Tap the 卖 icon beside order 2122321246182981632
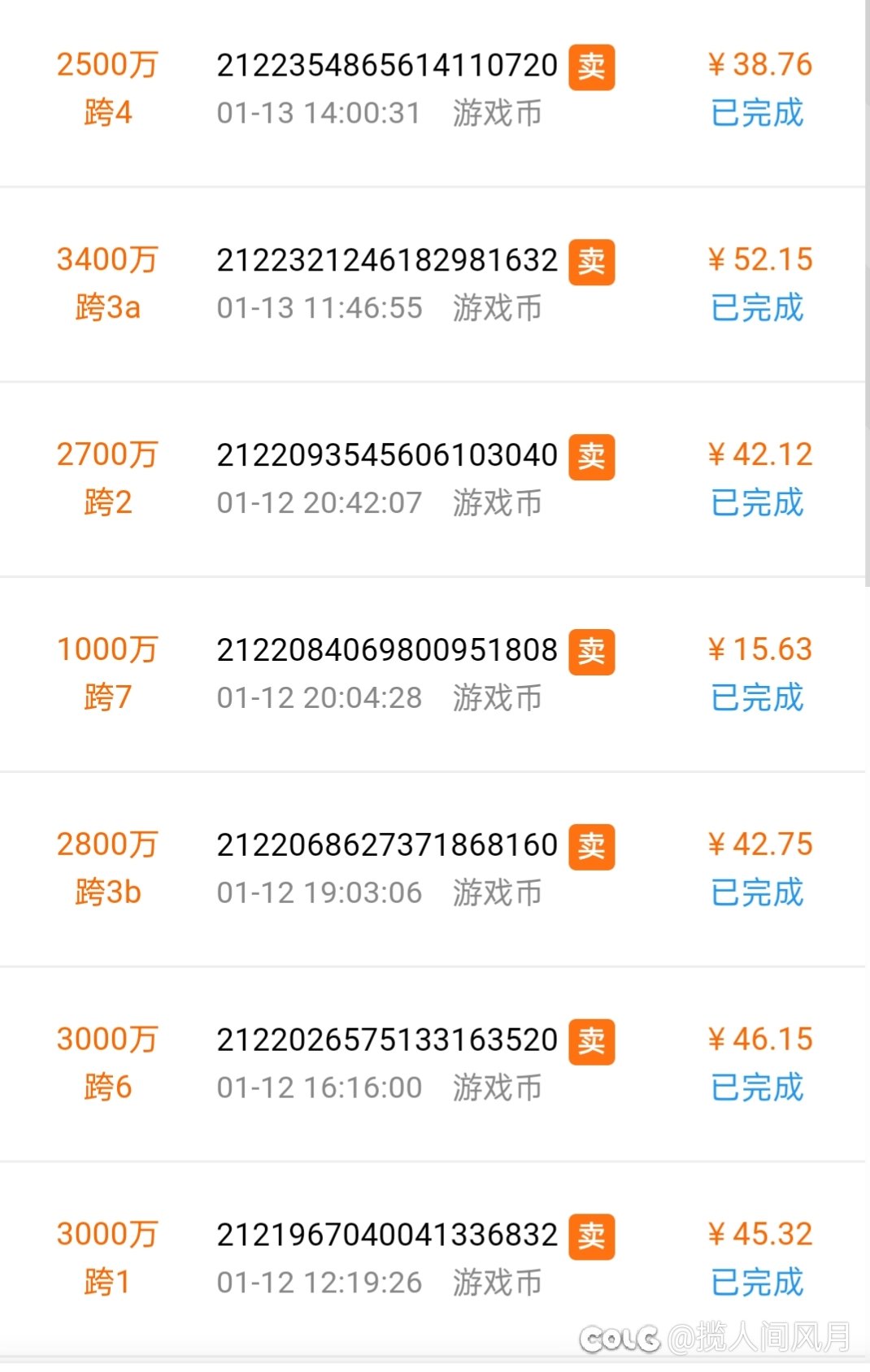The image size is (870, 1372). coord(592,263)
